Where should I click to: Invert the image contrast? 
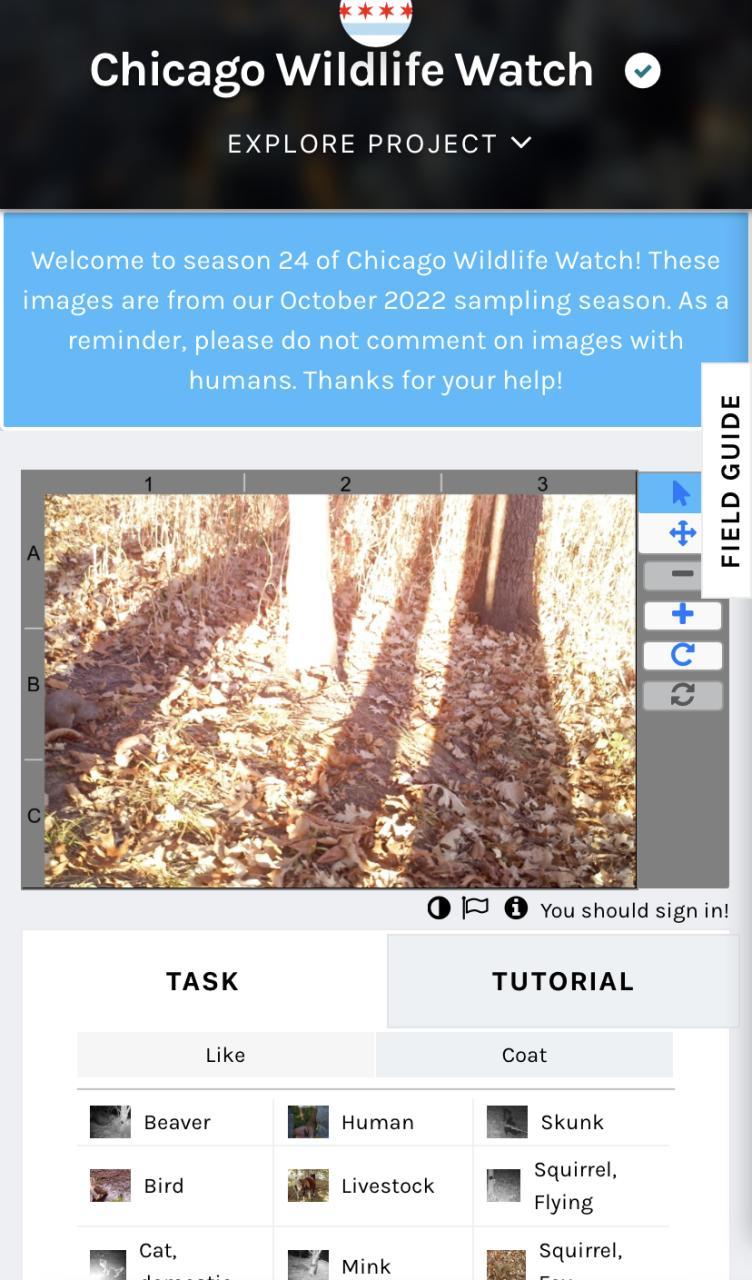(438, 908)
